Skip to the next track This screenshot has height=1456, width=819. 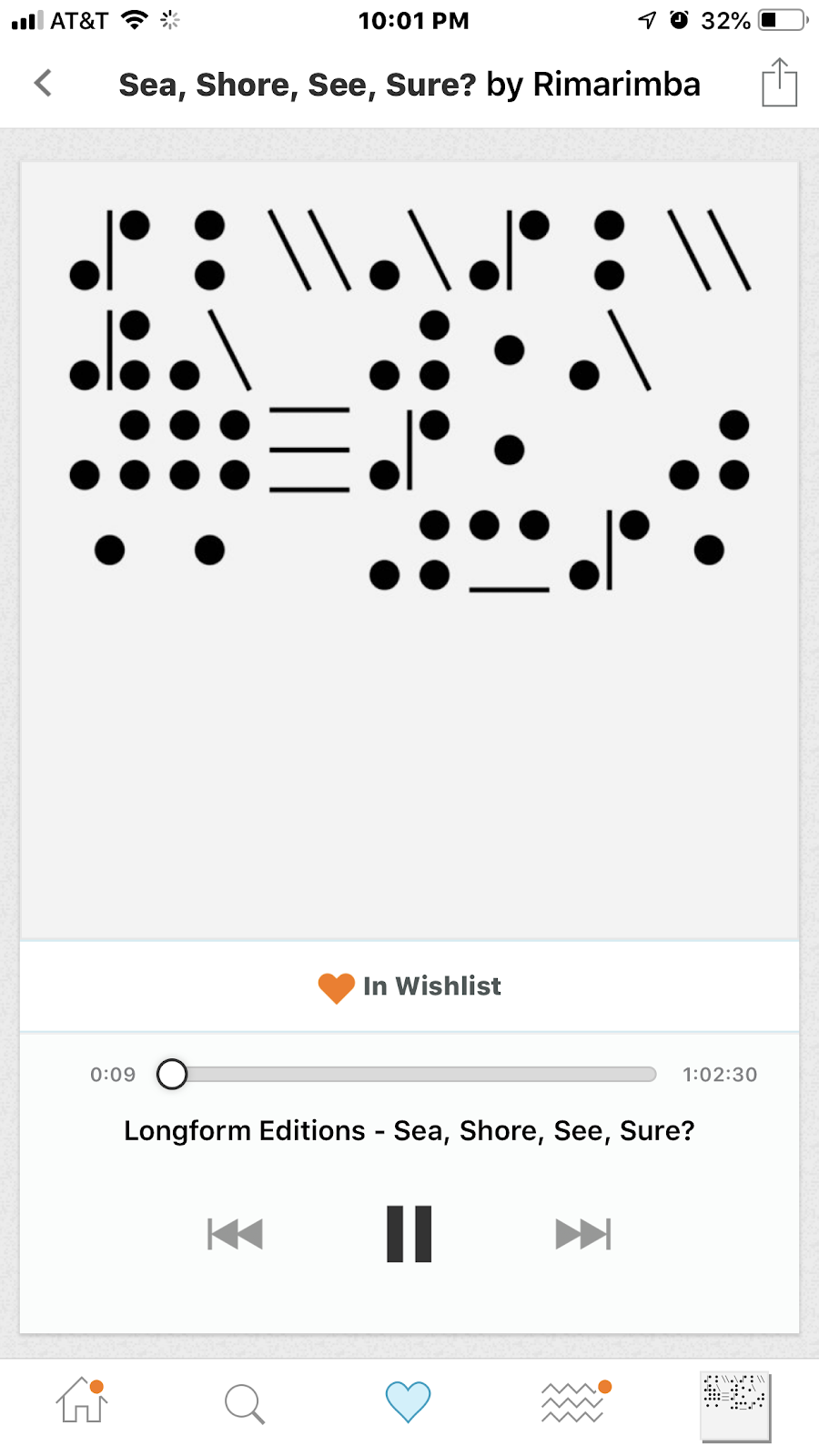click(x=583, y=1234)
